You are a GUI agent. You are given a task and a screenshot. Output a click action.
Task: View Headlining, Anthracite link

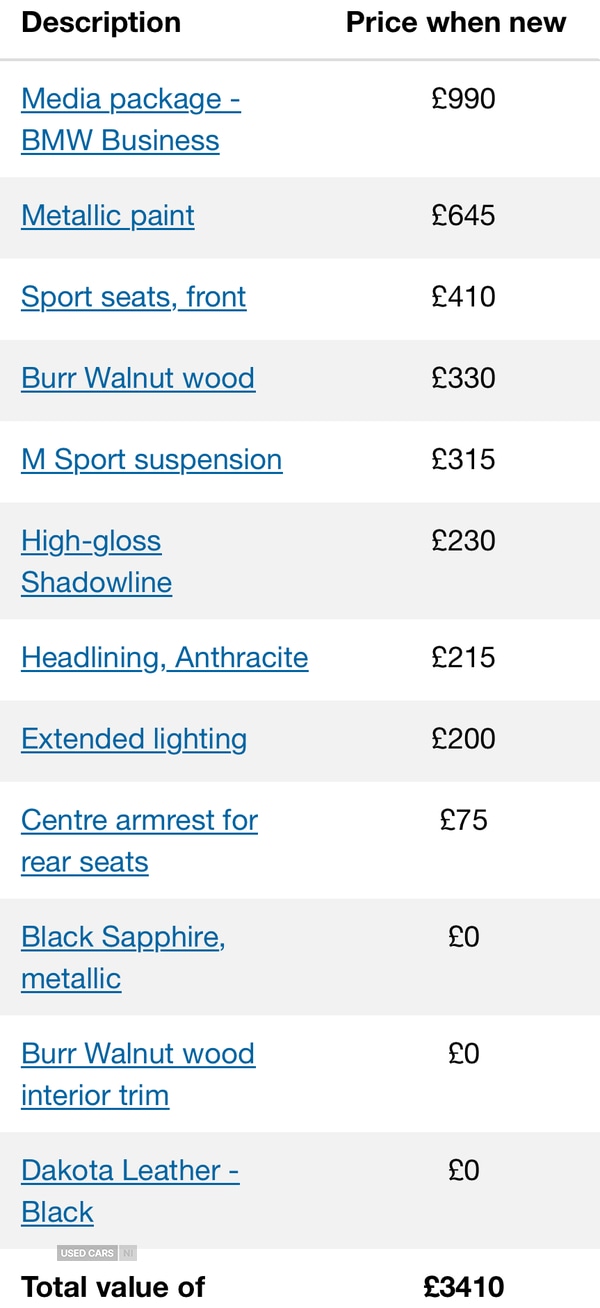(164, 658)
